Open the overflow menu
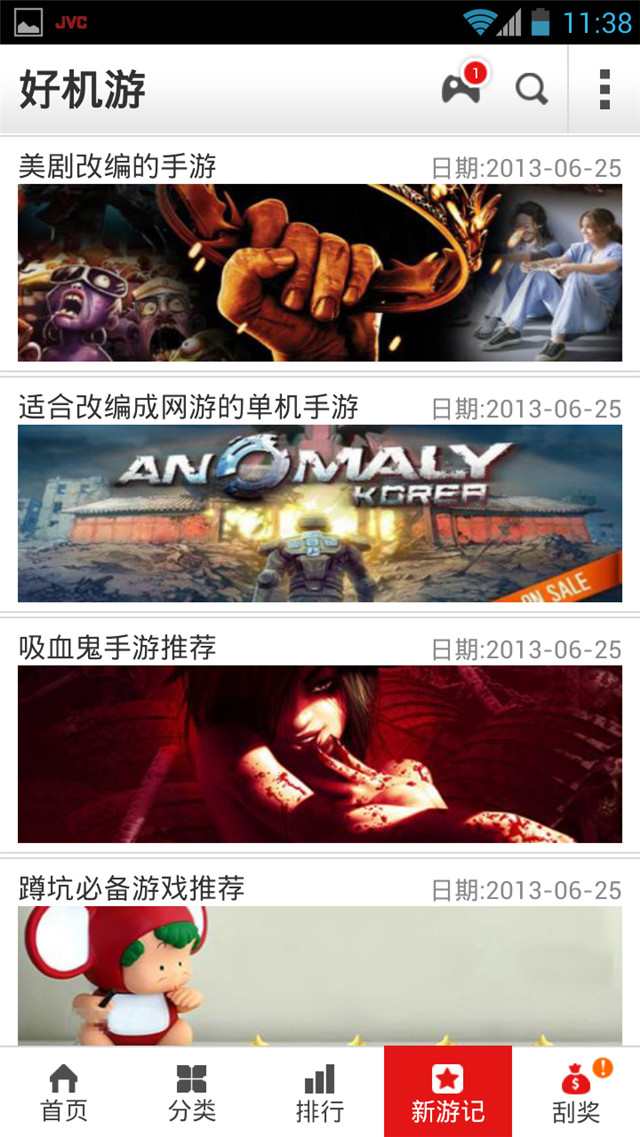This screenshot has height=1137, width=640. click(x=604, y=89)
